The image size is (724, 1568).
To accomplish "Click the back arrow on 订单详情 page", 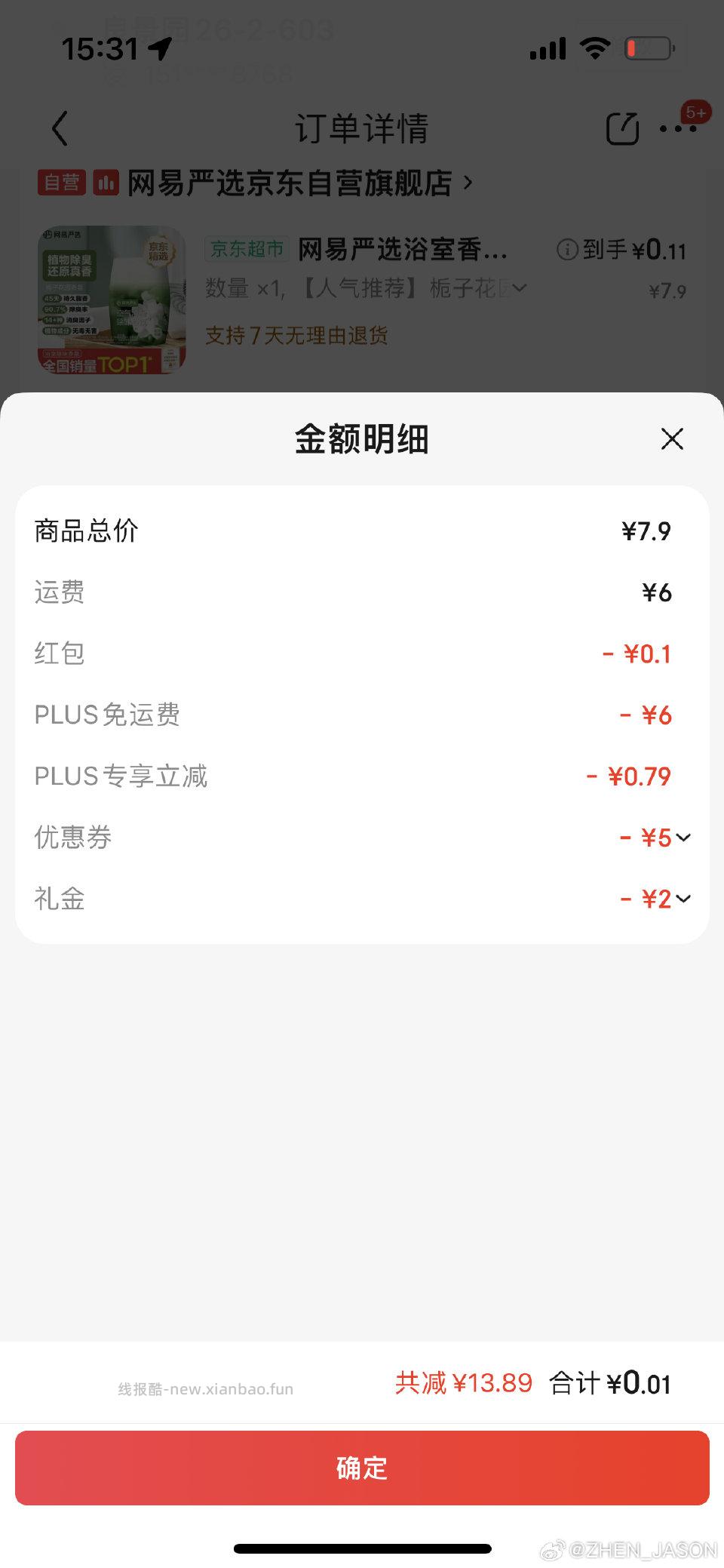I will point(60,128).
